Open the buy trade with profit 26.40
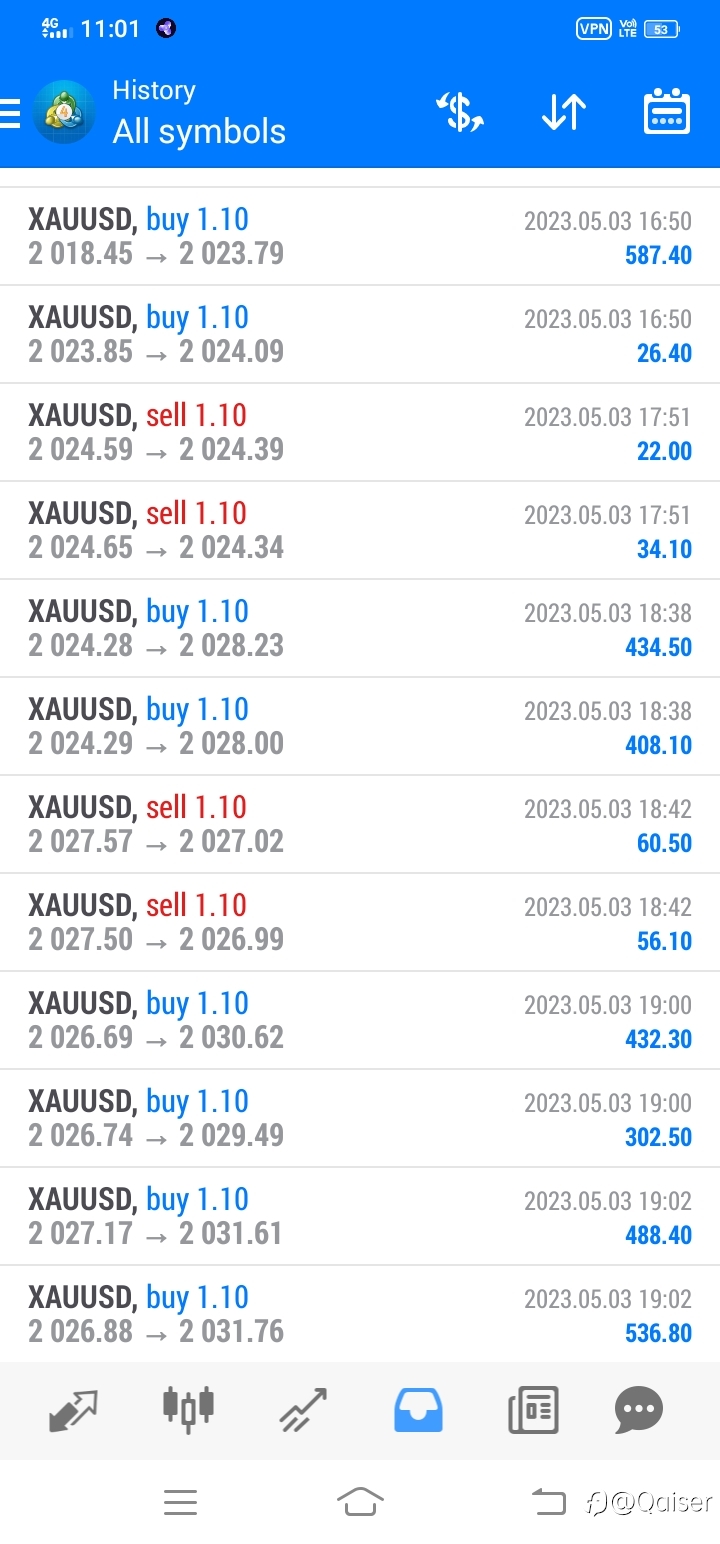720x1544 pixels. 360,335
